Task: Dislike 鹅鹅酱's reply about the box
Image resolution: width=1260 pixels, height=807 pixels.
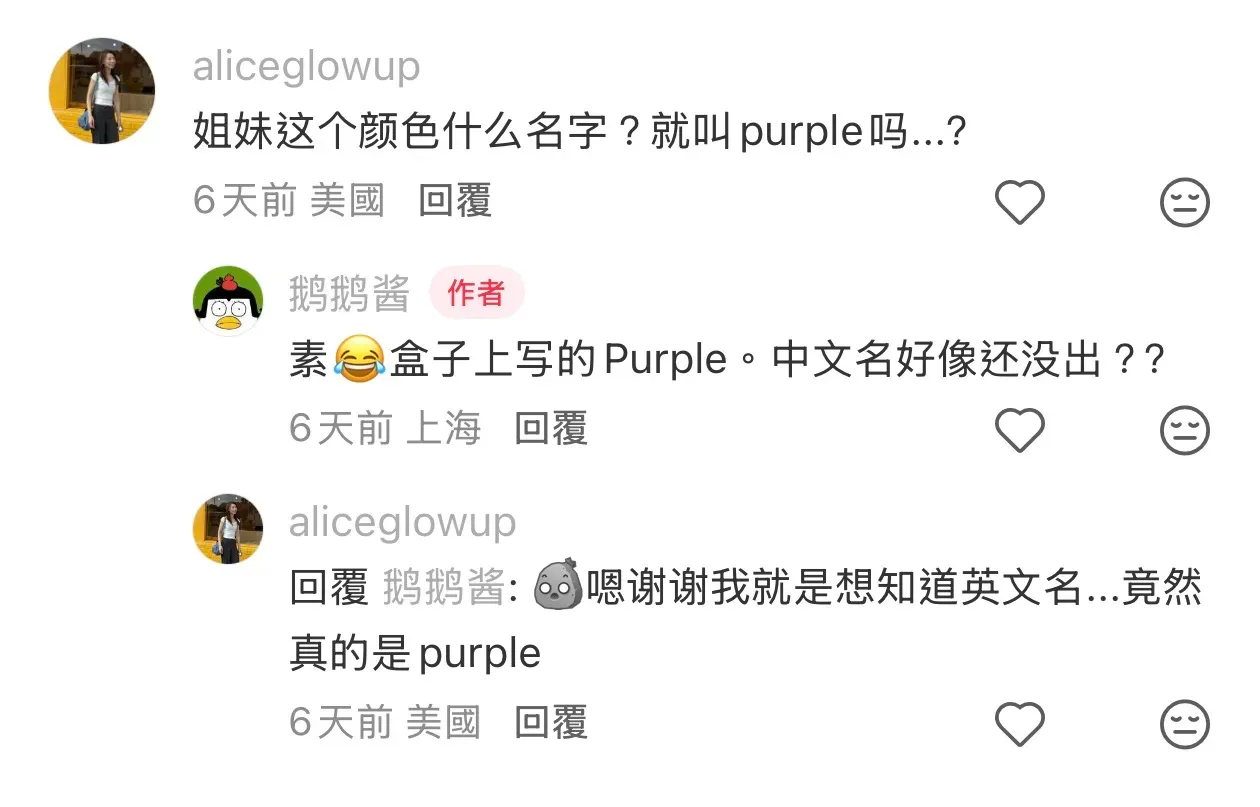Action: [1184, 431]
